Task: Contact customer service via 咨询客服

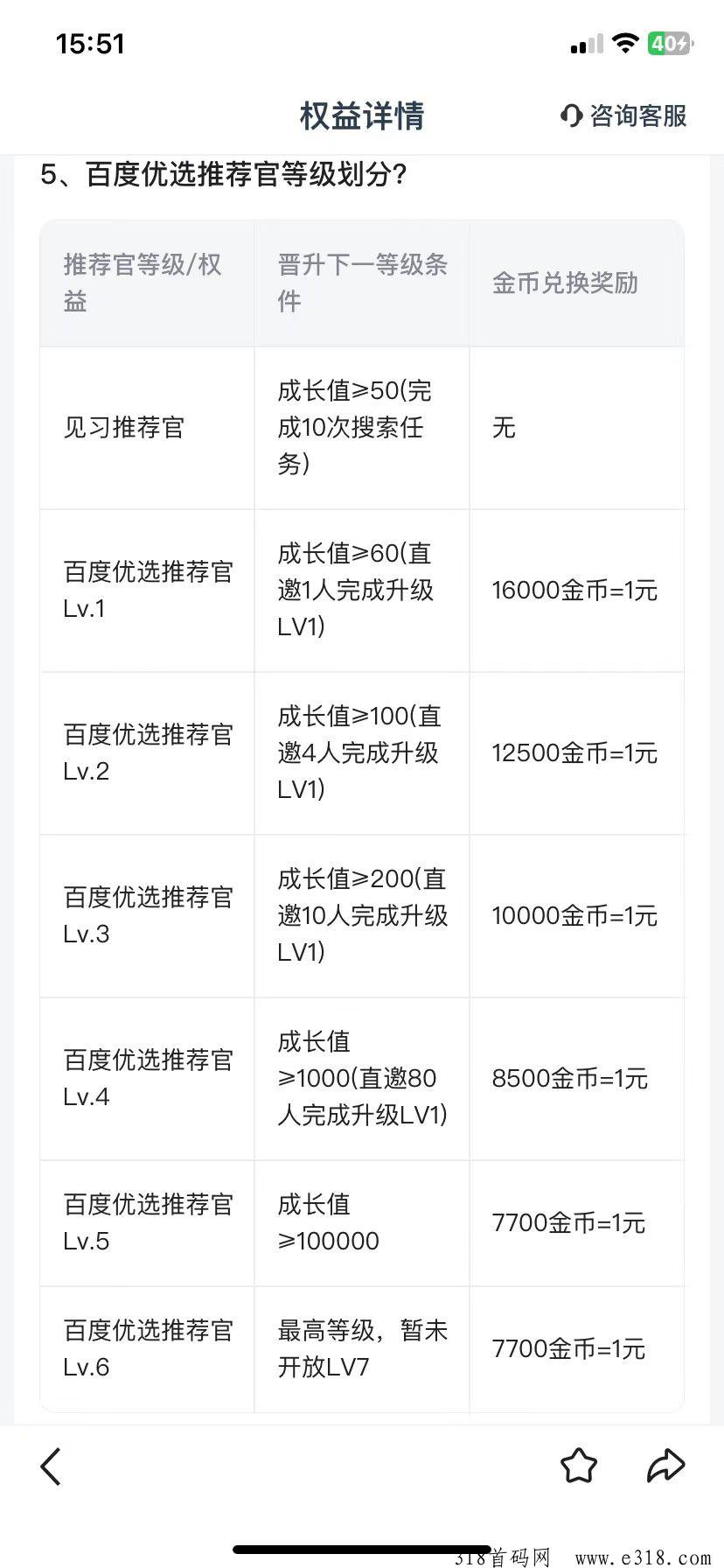Action: 623,115
